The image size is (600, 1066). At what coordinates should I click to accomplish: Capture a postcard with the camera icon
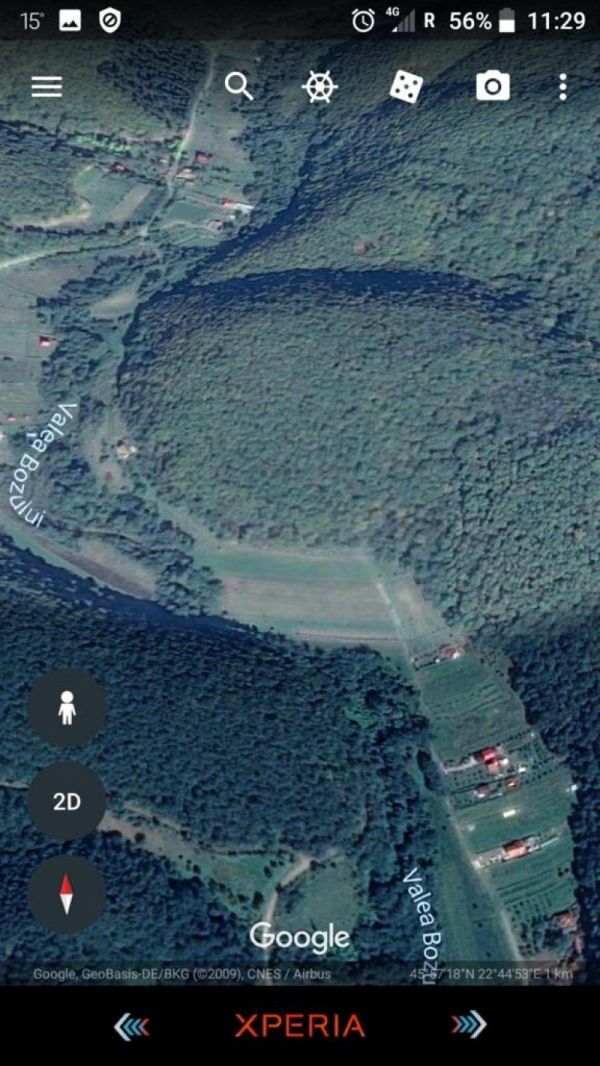pyautogui.click(x=493, y=86)
